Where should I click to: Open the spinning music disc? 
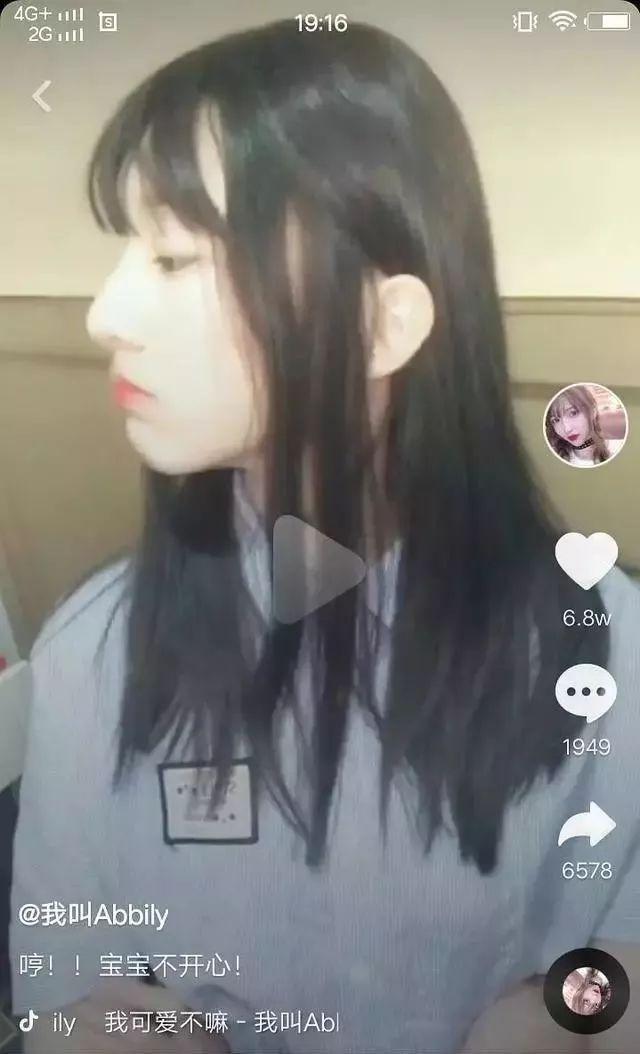pyautogui.click(x=585, y=990)
